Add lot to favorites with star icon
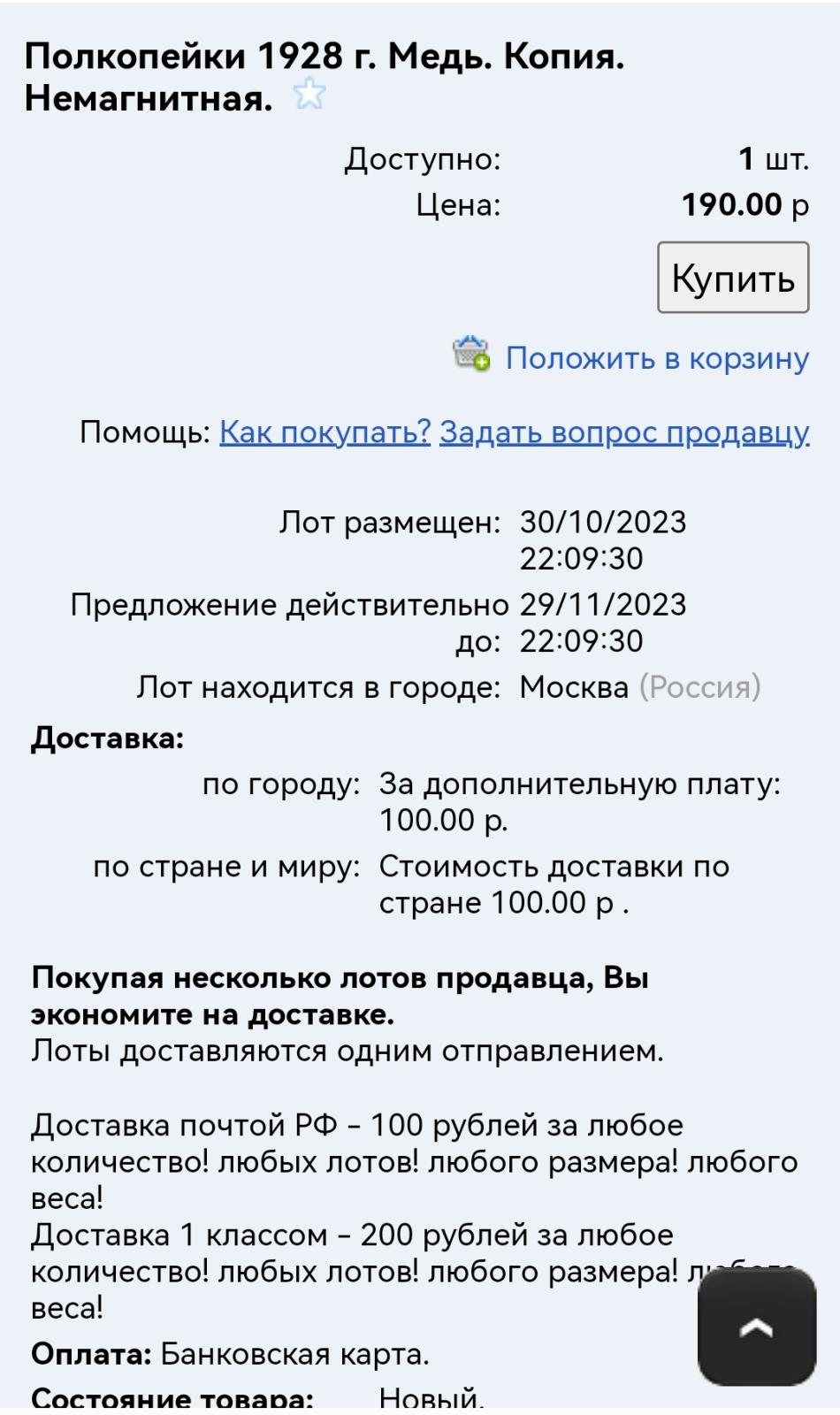The height and width of the screenshot is (1415, 840). click(x=309, y=94)
